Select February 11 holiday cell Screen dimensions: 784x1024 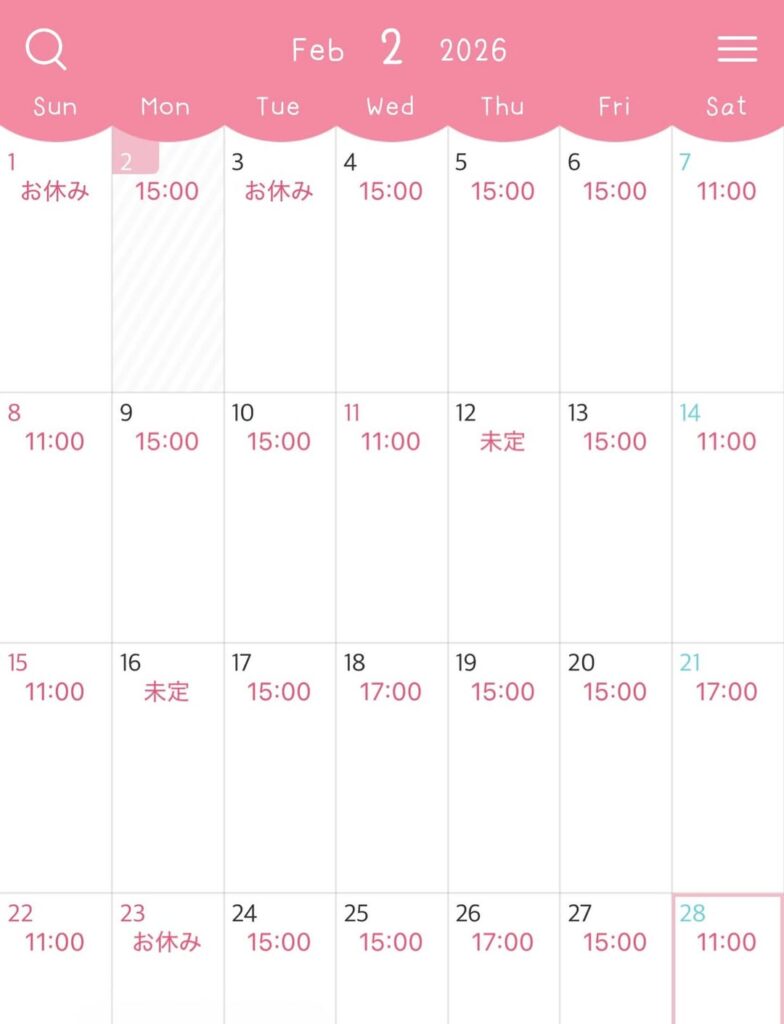point(391,515)
